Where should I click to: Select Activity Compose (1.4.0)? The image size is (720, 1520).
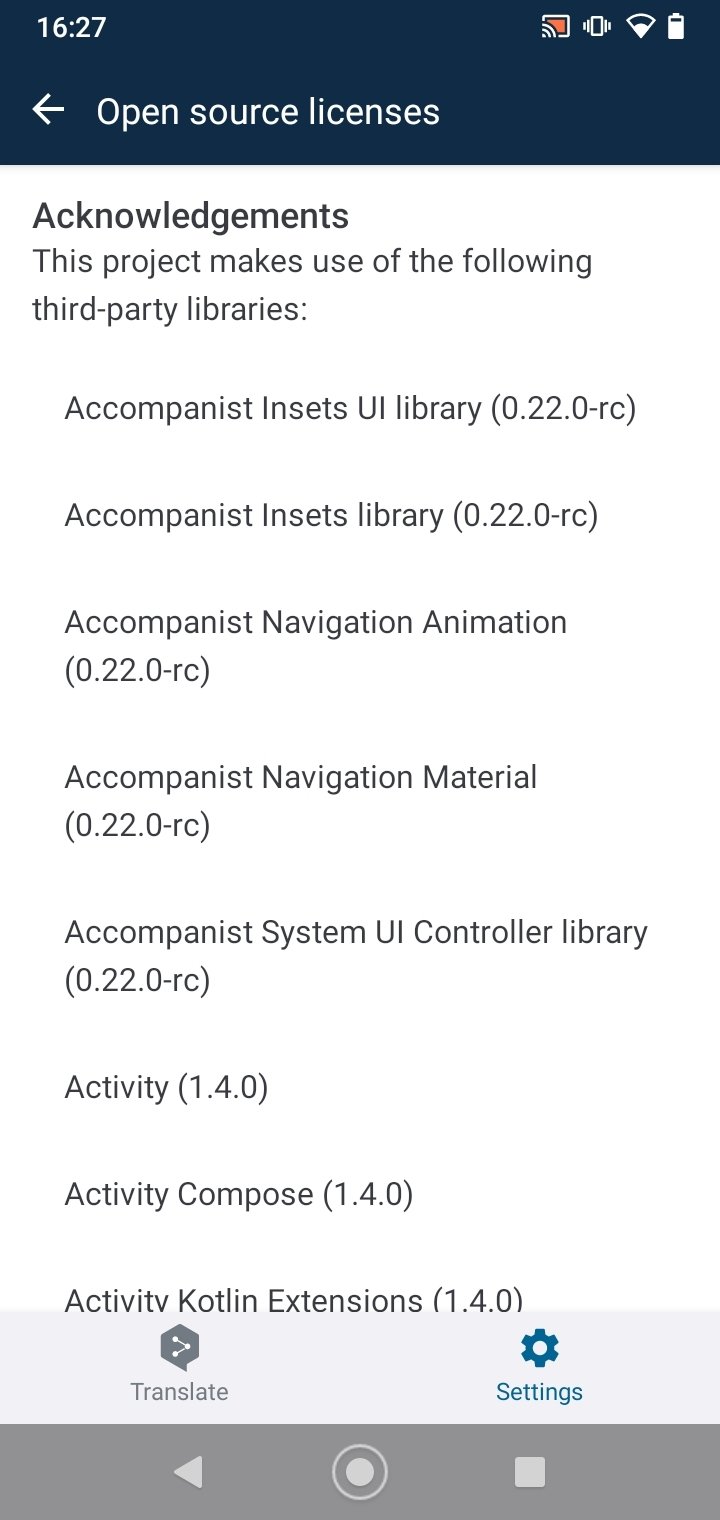tap(239, 1194)
